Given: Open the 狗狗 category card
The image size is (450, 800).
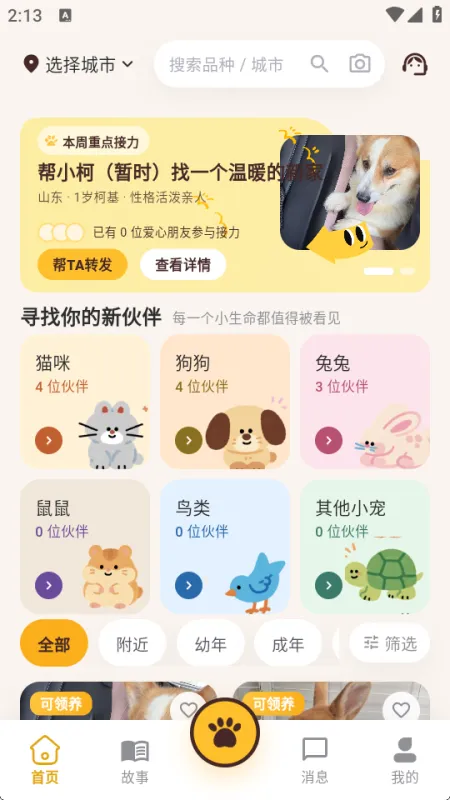Looking at the screenshot, I should pos(225,402).
